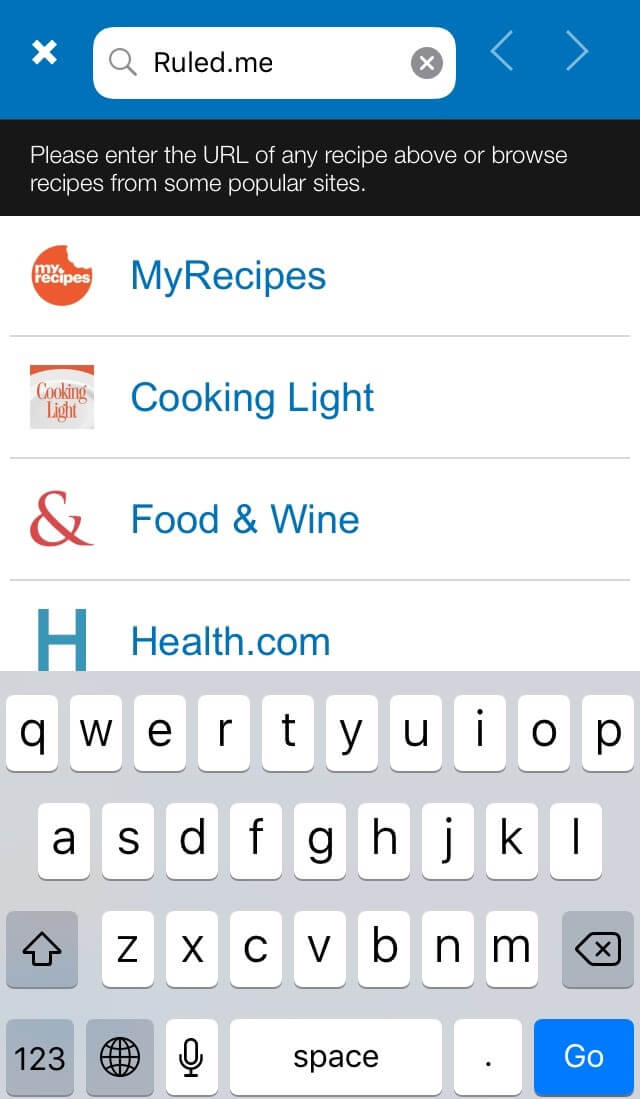Screen dimensions: 640x1099
Task: Clear the Ruled.me text in the URL field
Action: pyautogui.click(x=426, y=64)
